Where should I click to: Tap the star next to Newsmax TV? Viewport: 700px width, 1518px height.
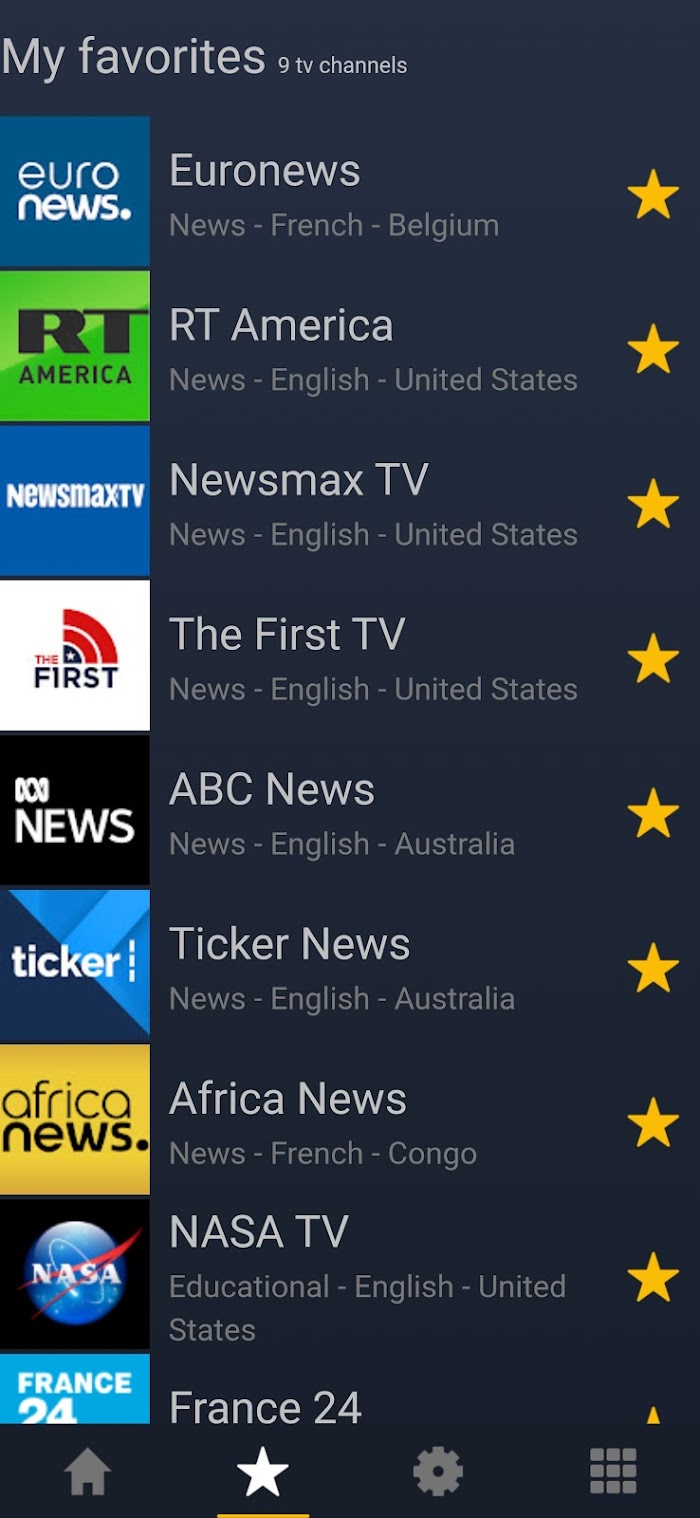coord(653,503)
